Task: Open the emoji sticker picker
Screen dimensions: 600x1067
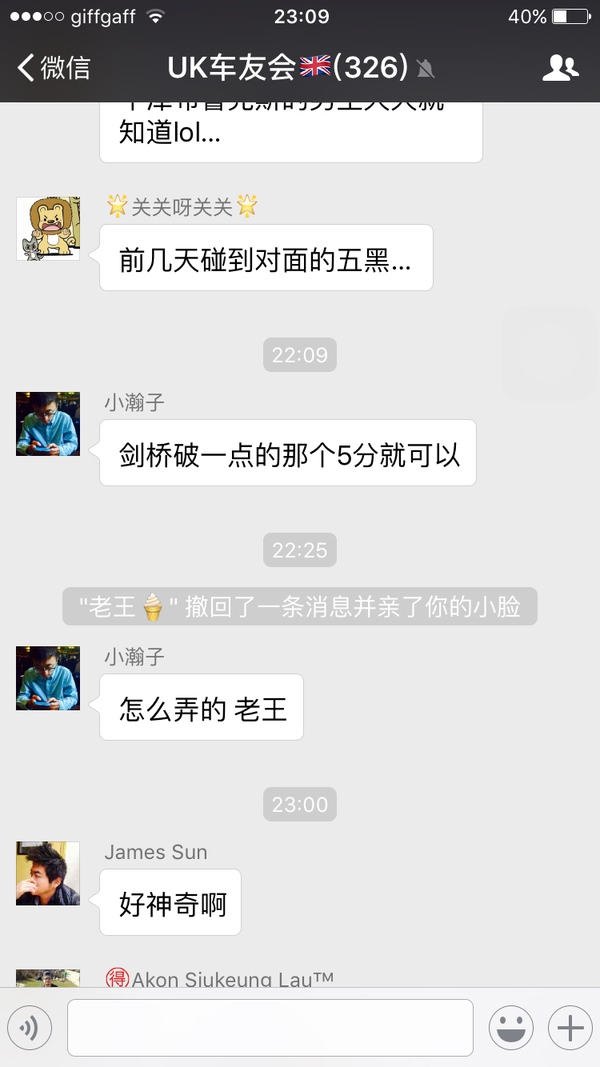Action: click(x=510, y=1027)
